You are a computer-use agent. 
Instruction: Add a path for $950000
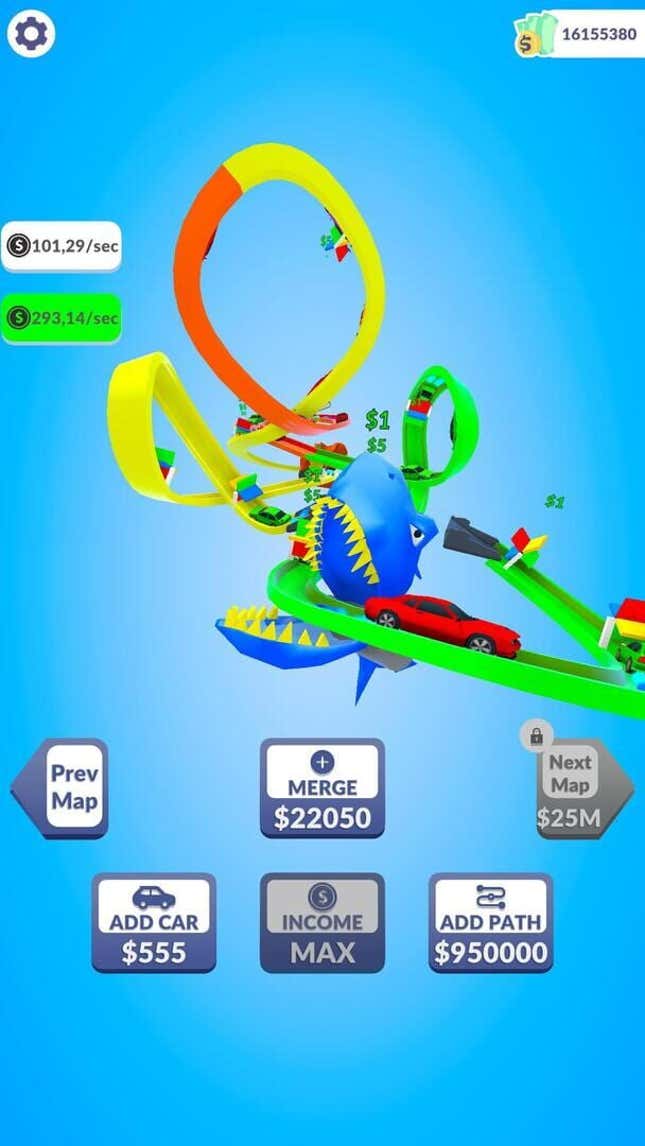tap(490, 922)
